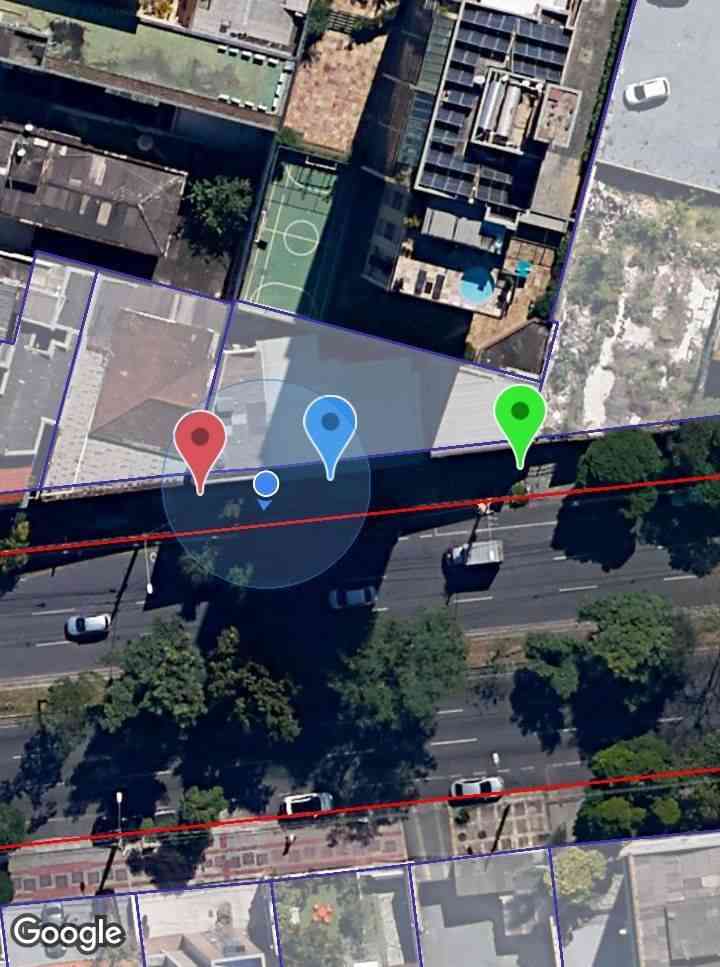The width and height of the screenshot is (720, 967).
Task: Select the blue map pin
Action: tap(330, 426)
